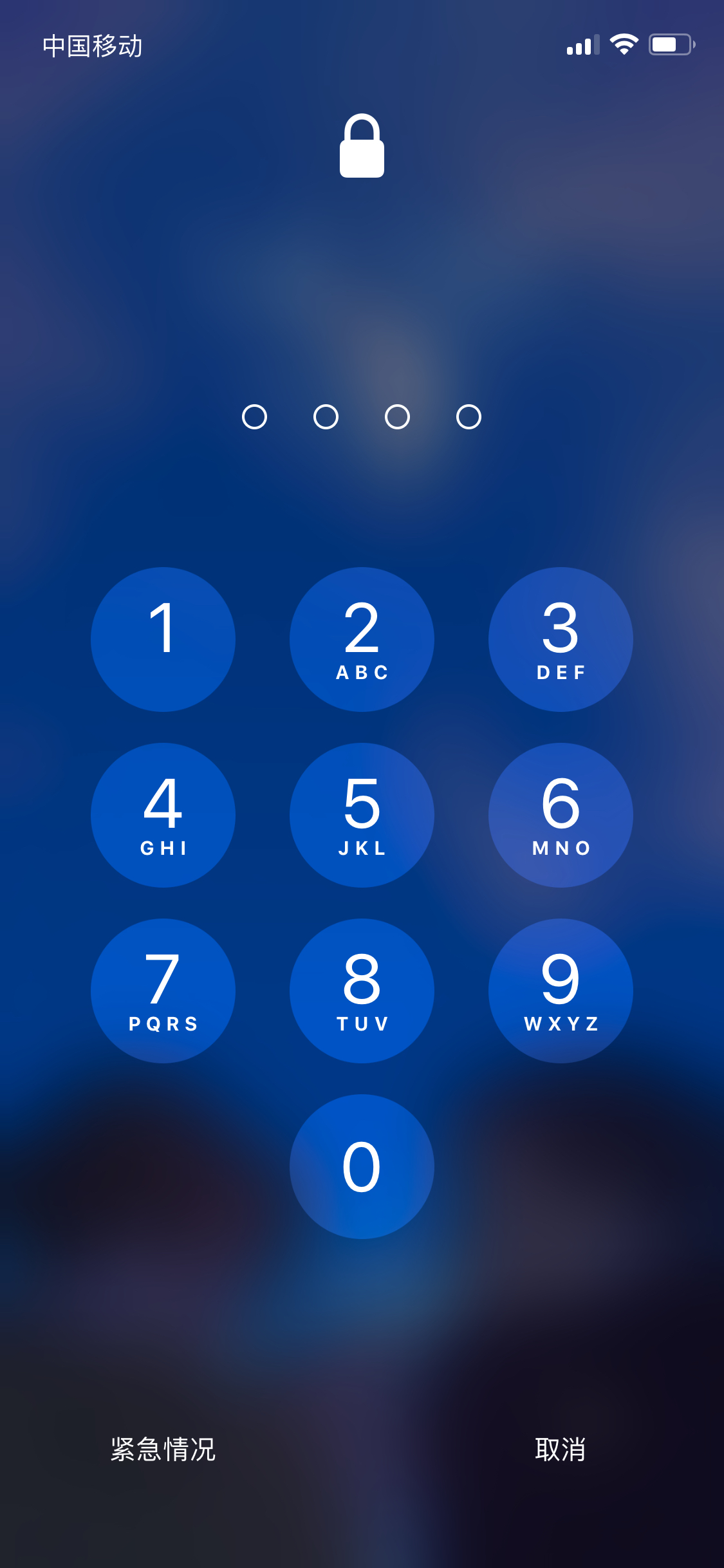
Task: Tap the 7 PQRS key
Action: pos(163,991)
